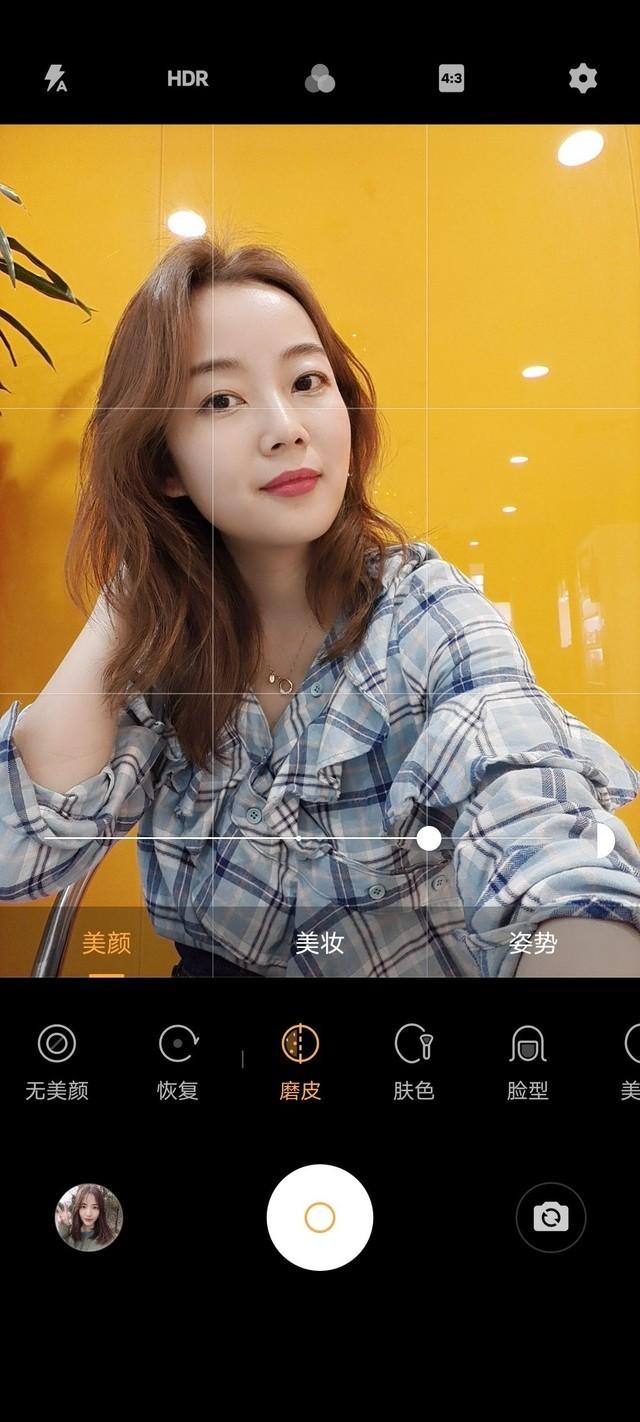This screenshot has height=1422, width=640.
Task: Open the last photo thumbnail
Action: point(88,1217)
